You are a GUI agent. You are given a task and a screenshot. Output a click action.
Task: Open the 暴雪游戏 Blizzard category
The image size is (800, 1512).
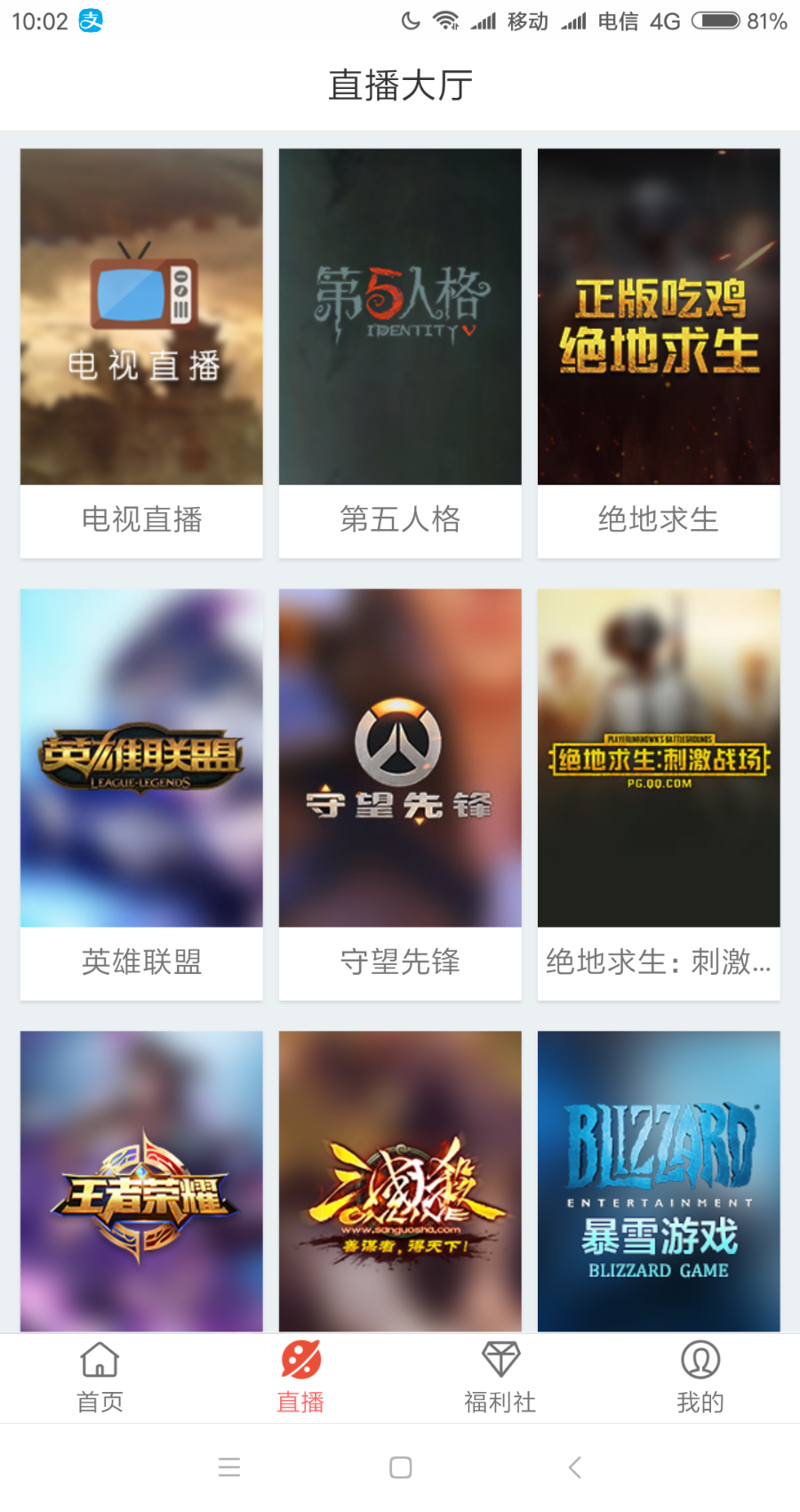tap(659, 1181)
